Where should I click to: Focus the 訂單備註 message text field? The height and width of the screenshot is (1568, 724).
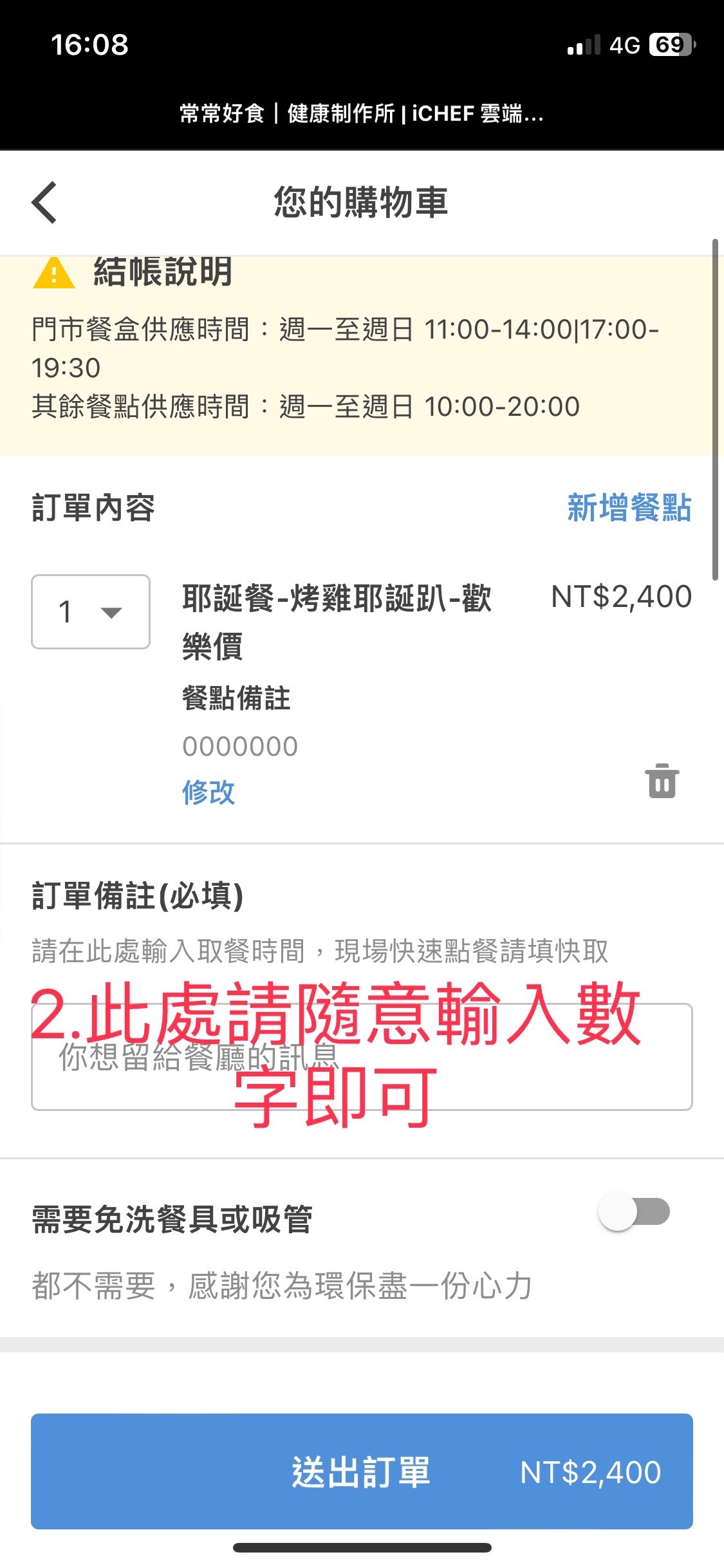coord(362,1057)
